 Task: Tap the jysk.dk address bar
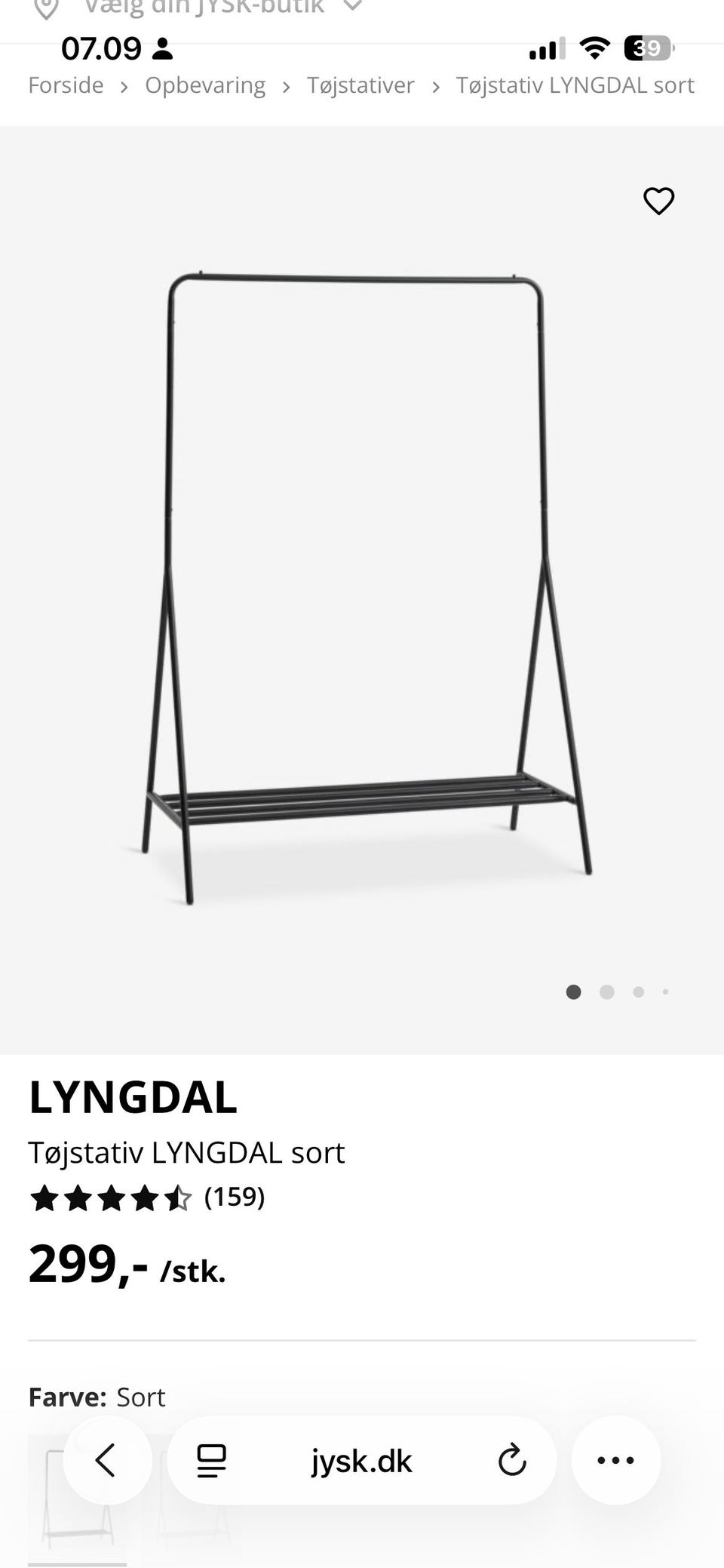point(361,1462)
